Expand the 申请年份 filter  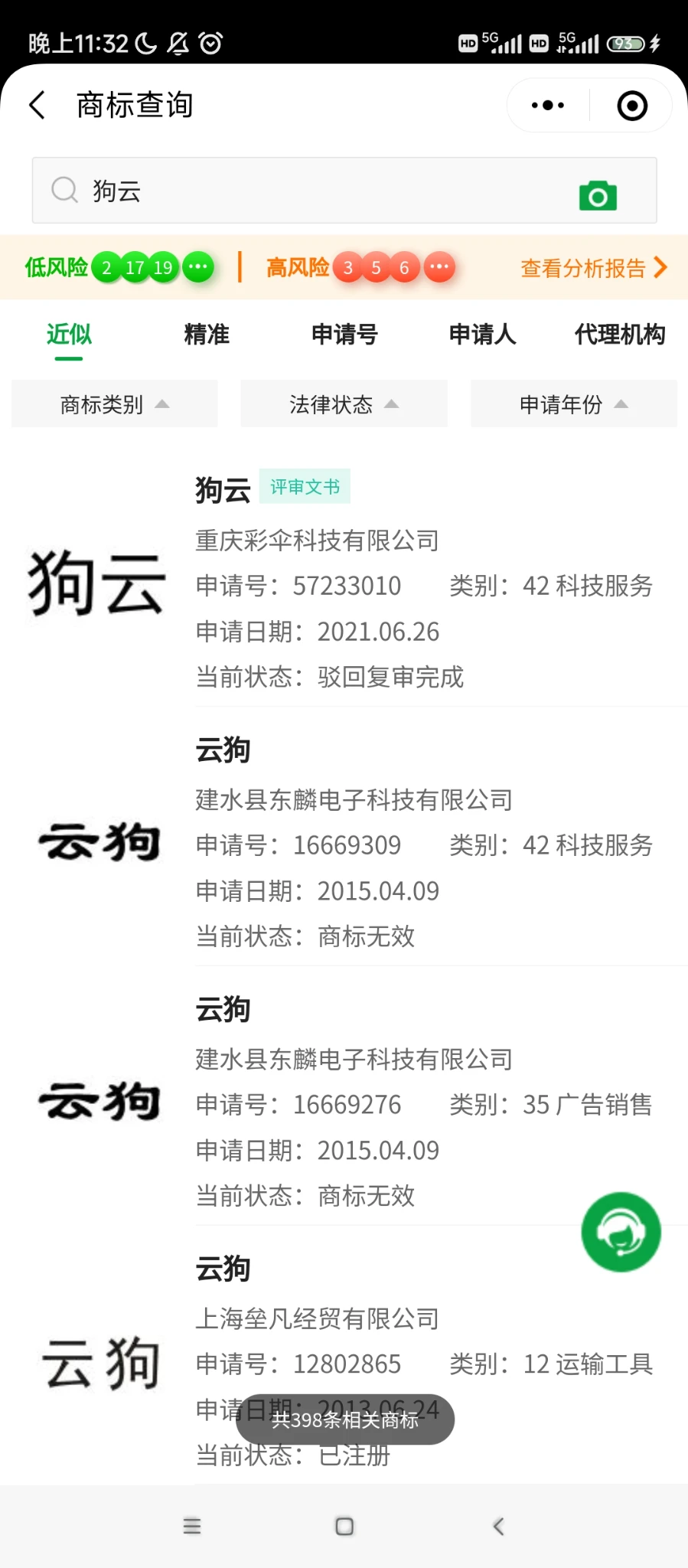573,403
